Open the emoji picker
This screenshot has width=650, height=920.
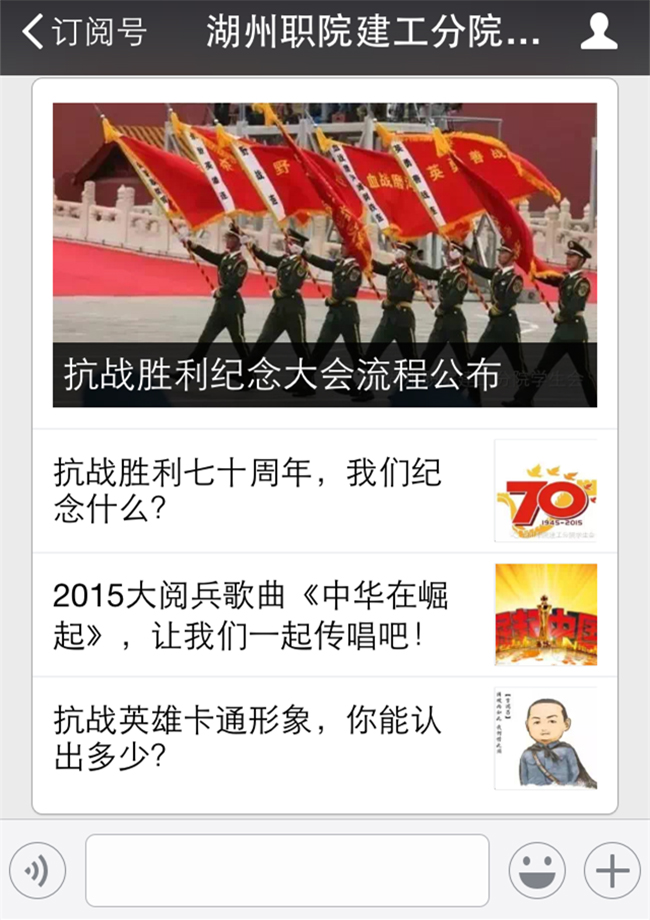(537, 871)
